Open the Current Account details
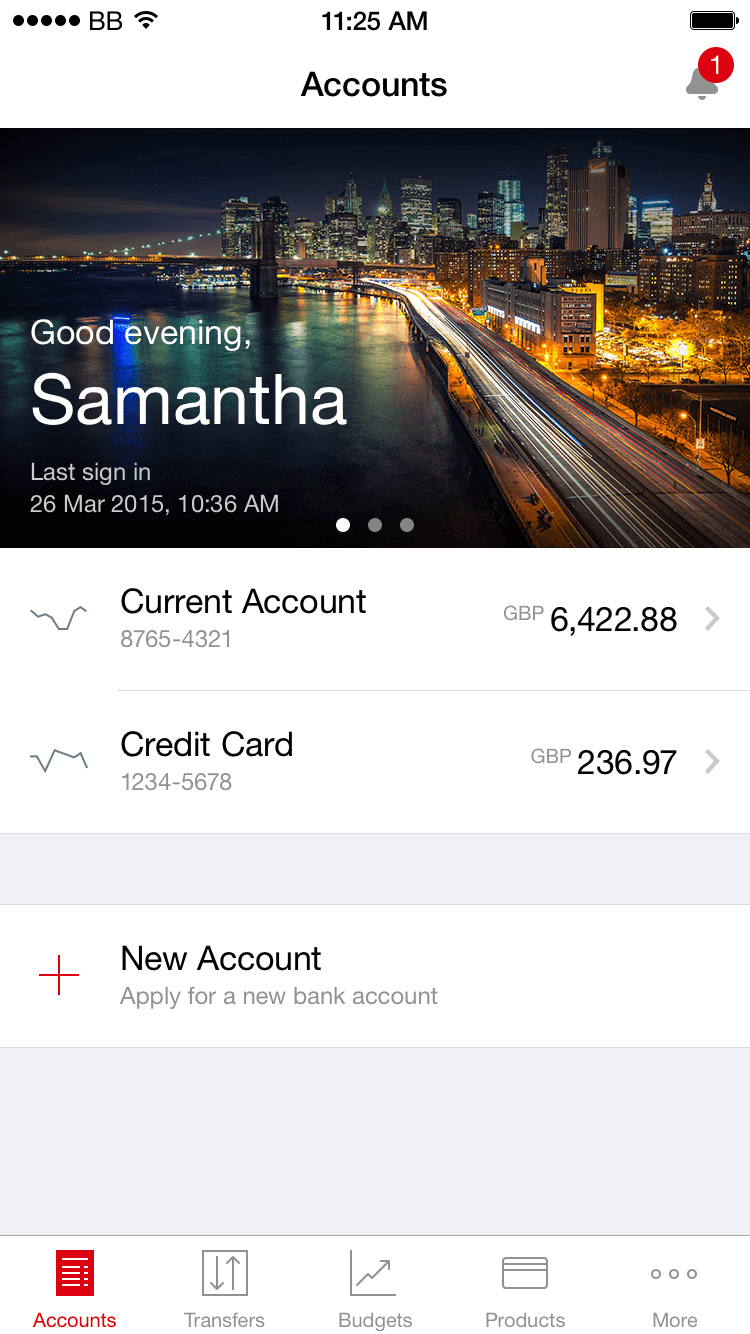This screenshot has height=1334, width=750. (375, 619)
